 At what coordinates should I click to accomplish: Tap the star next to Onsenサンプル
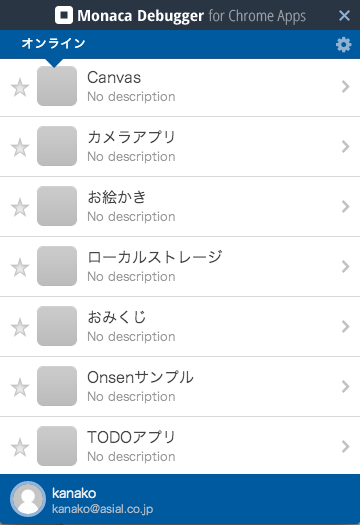(20, 387)
